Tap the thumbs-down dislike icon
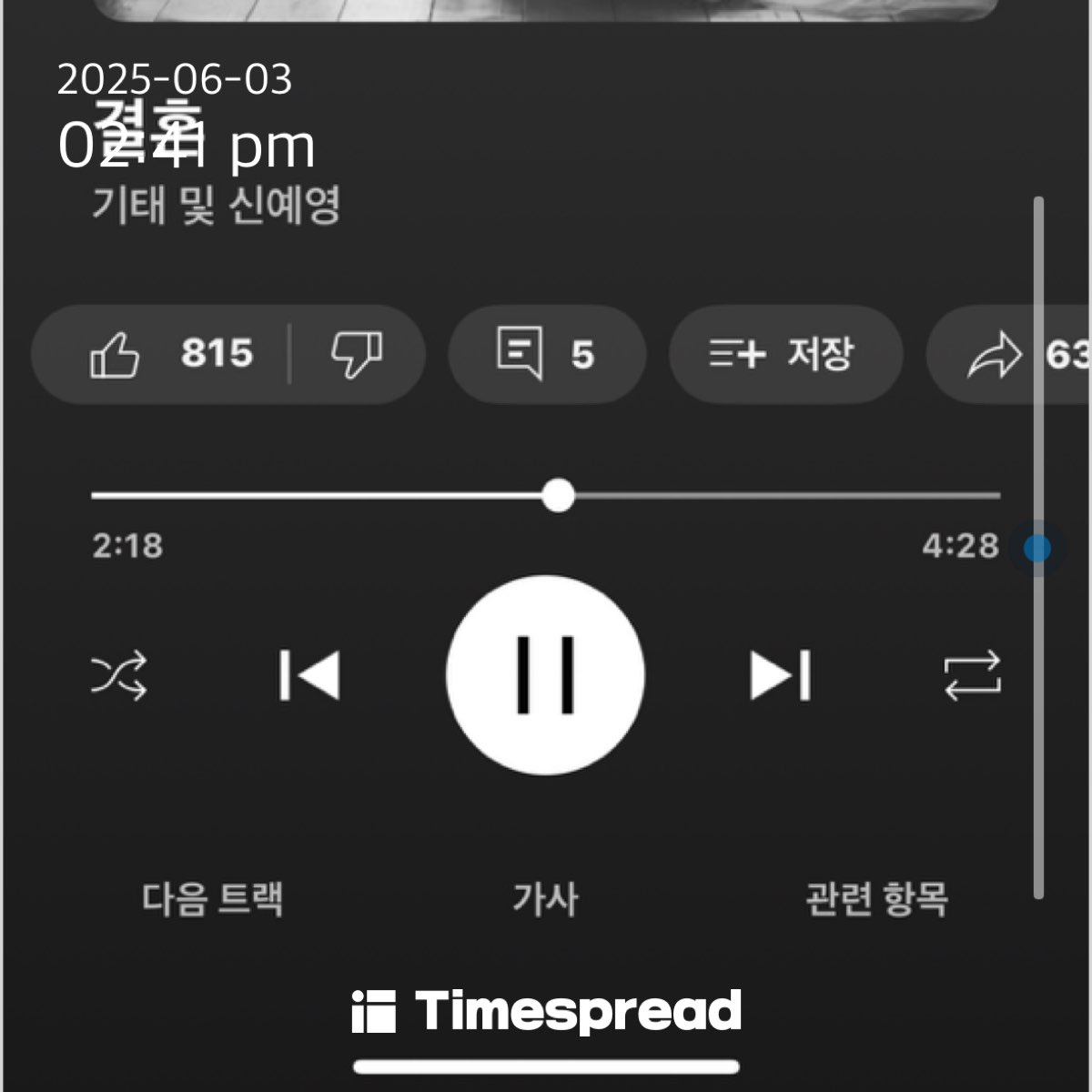 [357, 354]
